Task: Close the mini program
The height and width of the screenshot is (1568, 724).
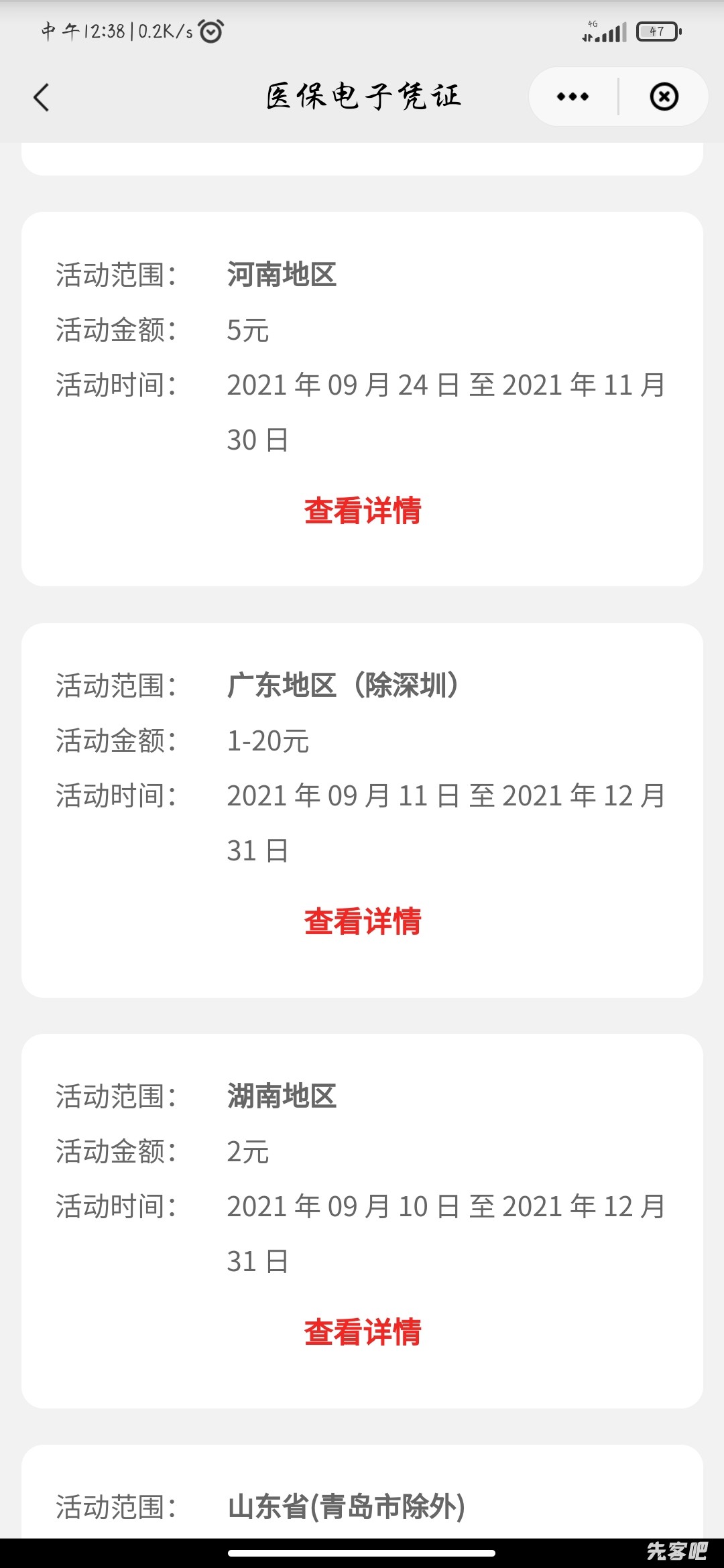Action: (664, 97)
